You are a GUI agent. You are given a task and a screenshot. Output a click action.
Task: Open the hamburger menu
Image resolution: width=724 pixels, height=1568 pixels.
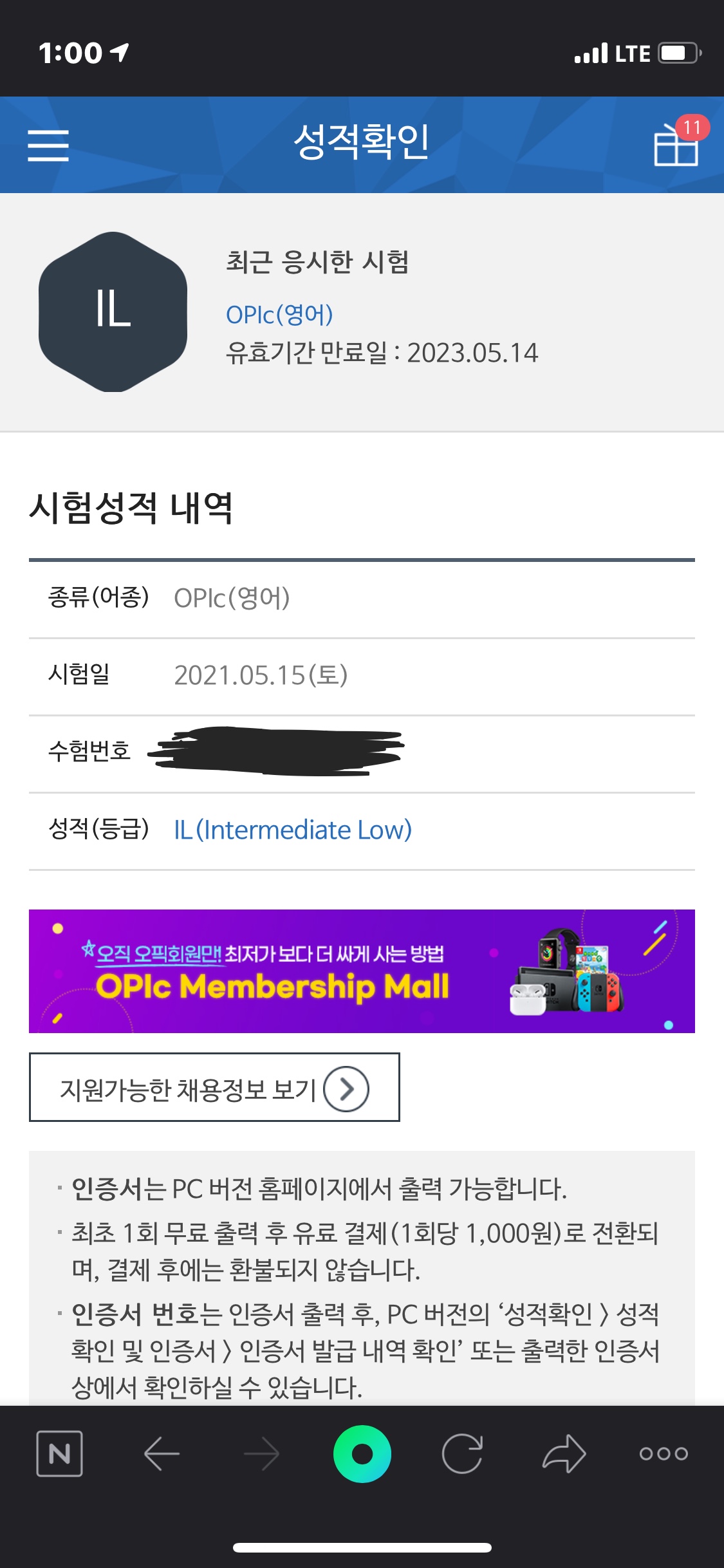click(48, 145)
